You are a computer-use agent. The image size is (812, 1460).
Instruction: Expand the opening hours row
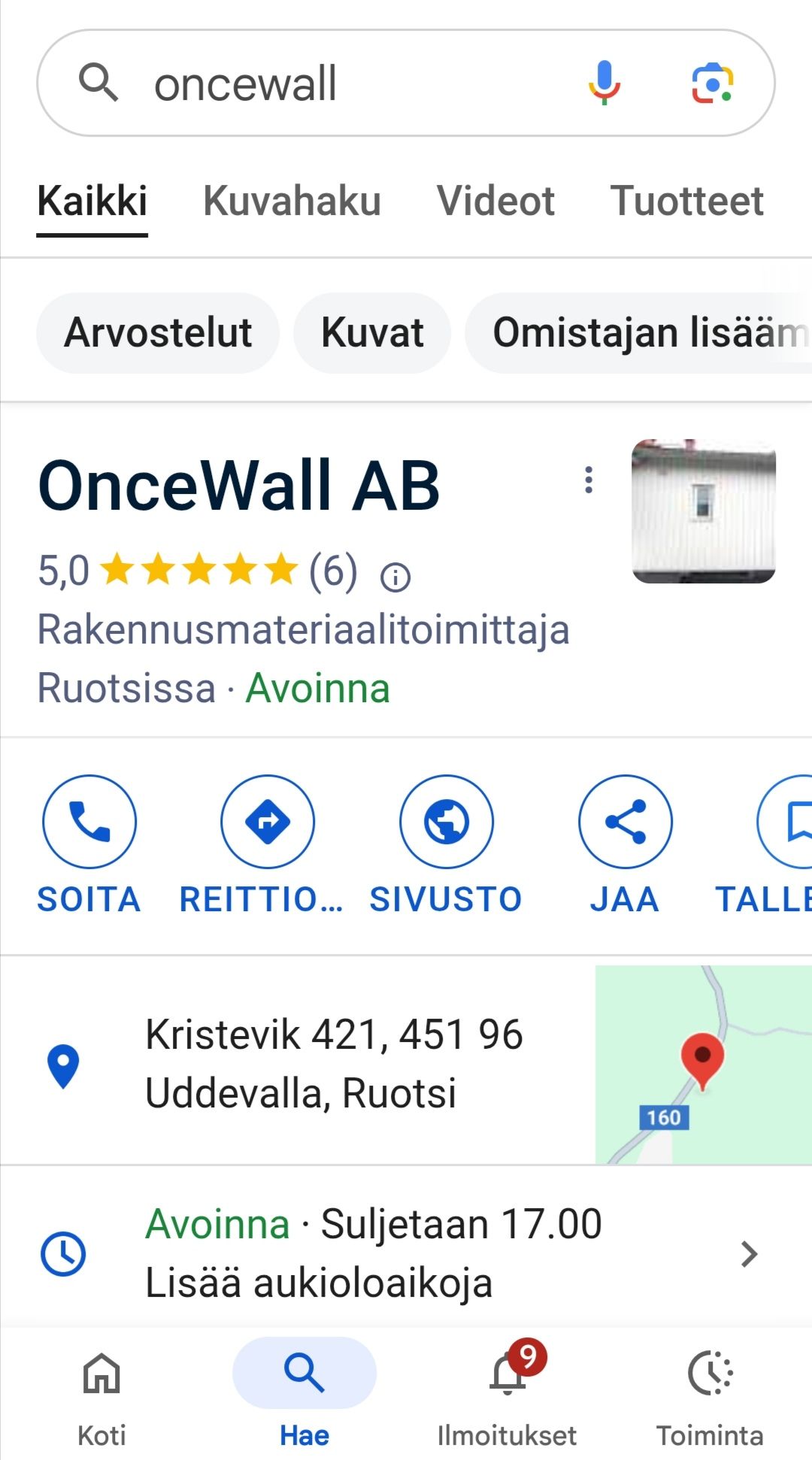[x=406, y=1253]
